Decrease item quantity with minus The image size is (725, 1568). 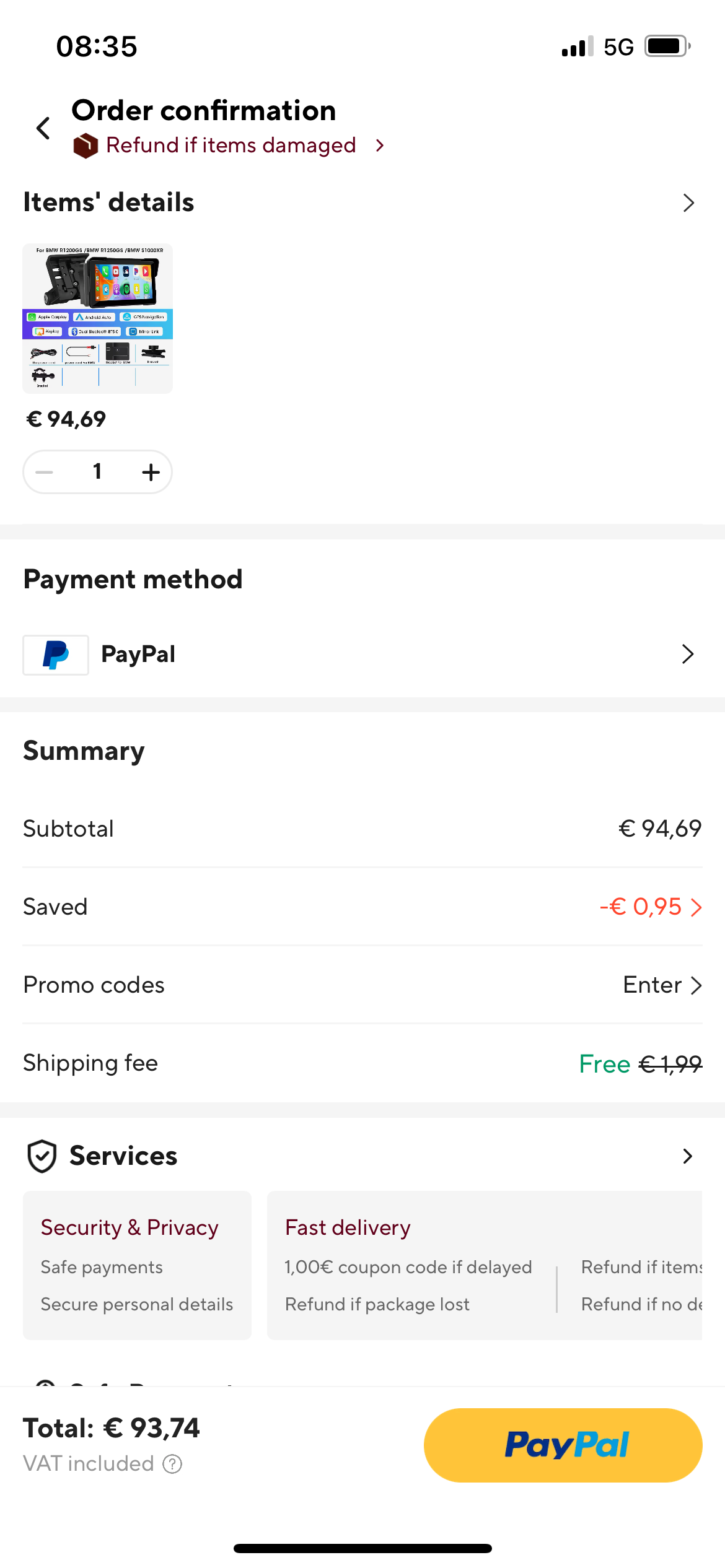click(x=45, y=472)
